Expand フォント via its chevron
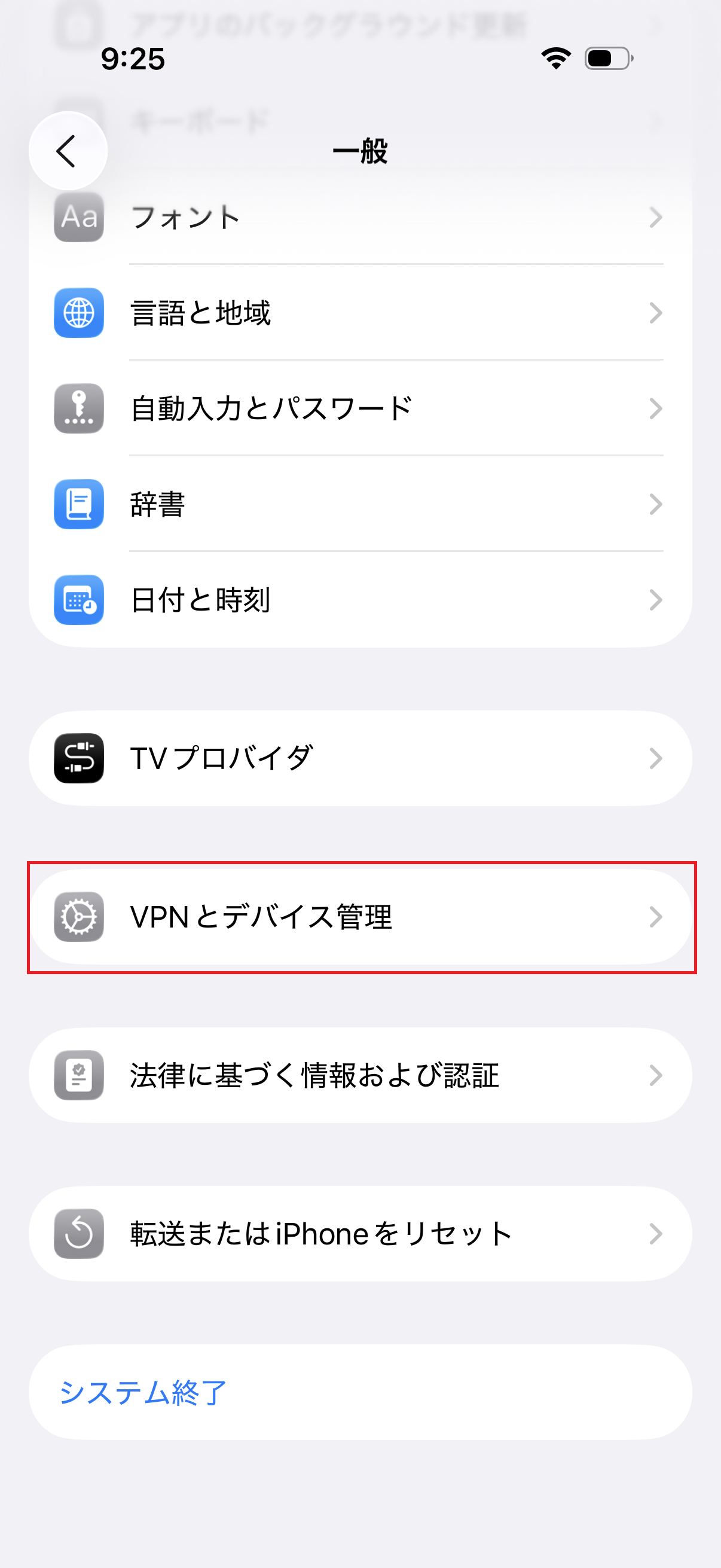The height and width of the screenshot is (1568, 721). coord(656,217)
